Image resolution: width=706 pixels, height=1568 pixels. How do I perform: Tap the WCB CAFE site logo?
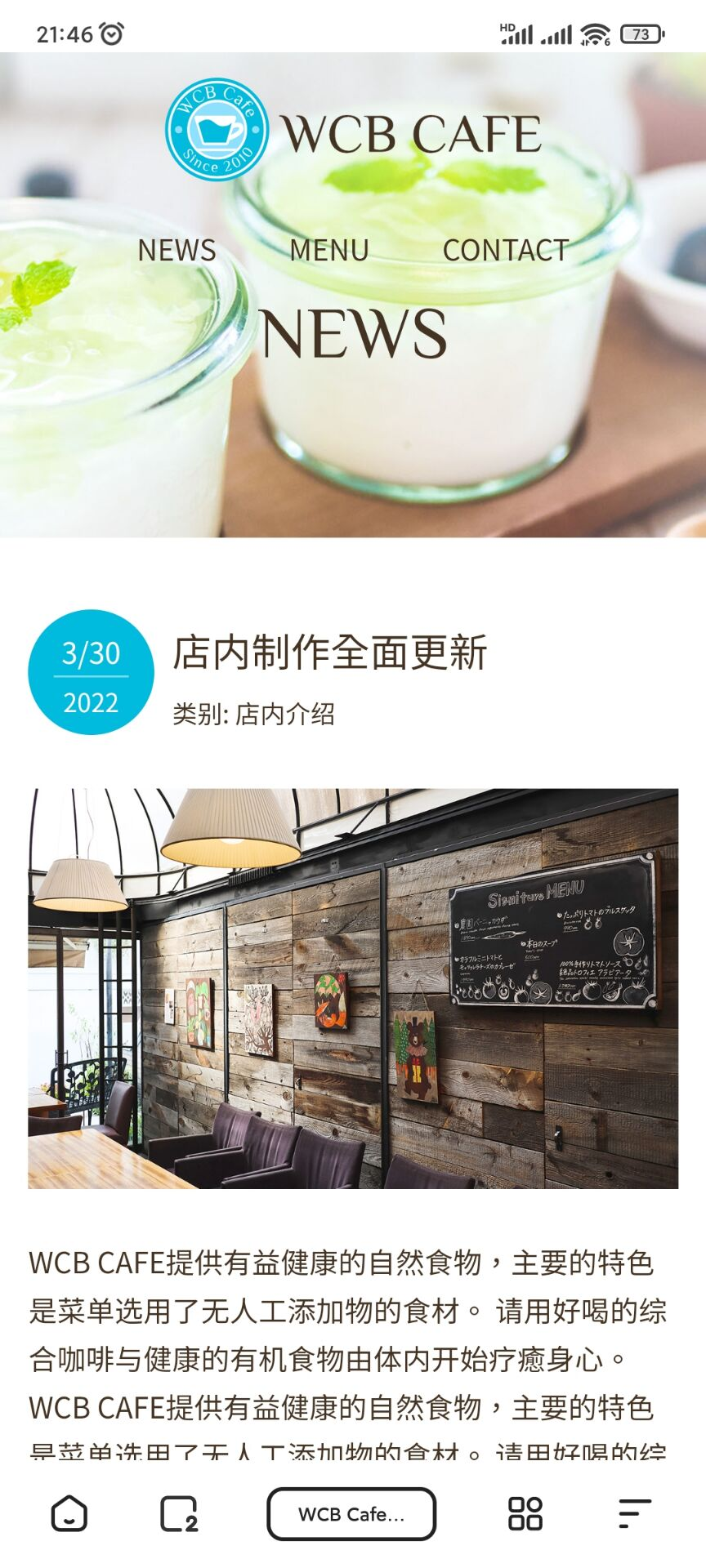[353, 131]
